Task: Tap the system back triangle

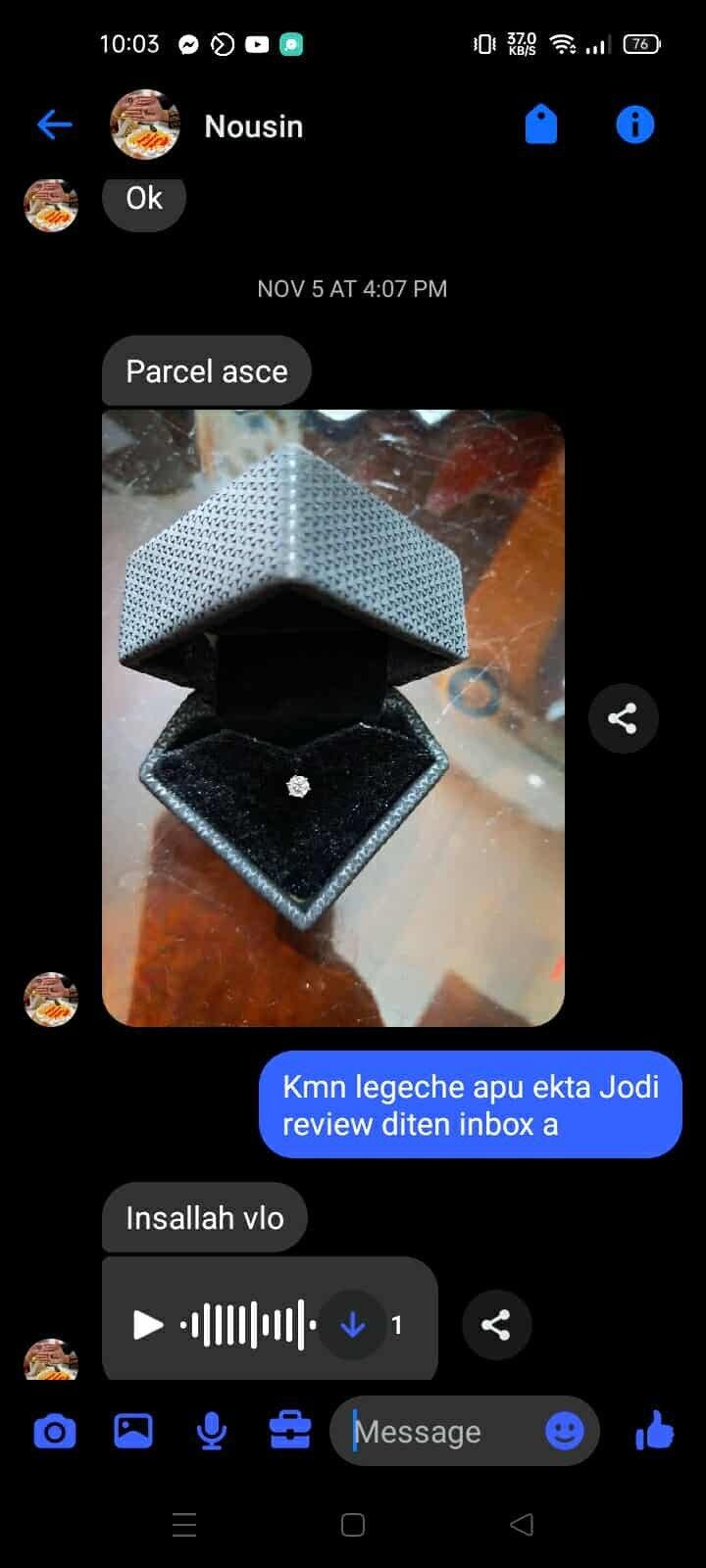Action: (522, 1525)
